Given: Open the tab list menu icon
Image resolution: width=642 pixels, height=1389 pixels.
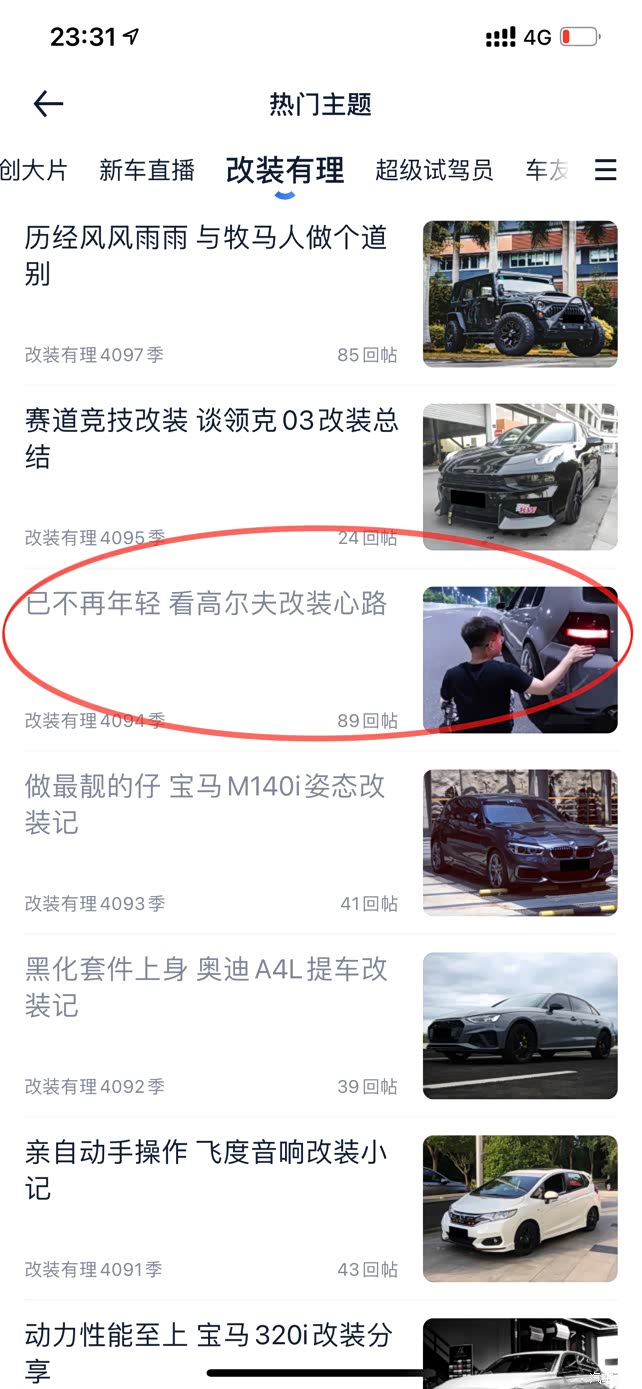Looking at the screenshot, I should click(605, 171).
